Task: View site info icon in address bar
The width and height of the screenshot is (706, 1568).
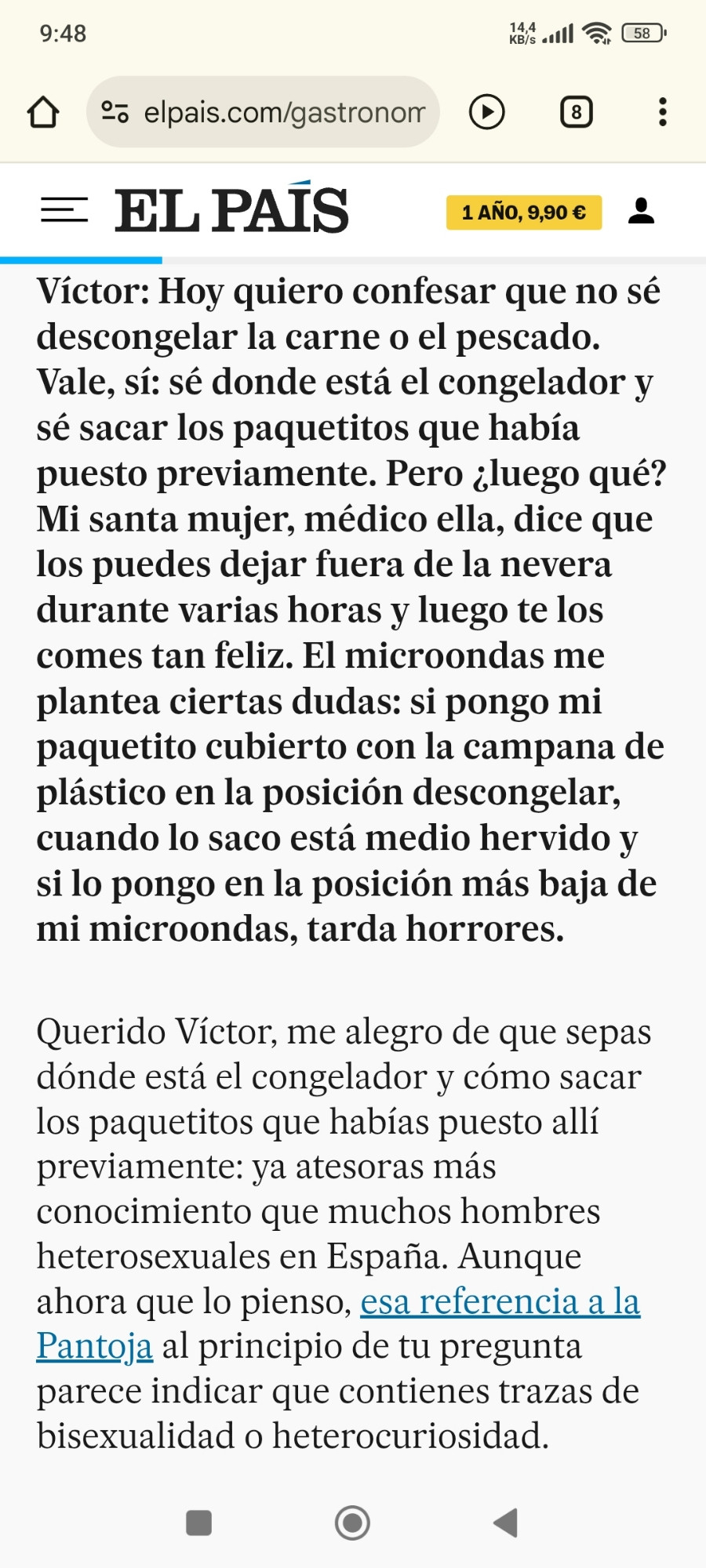Action: tap(115, 112)
